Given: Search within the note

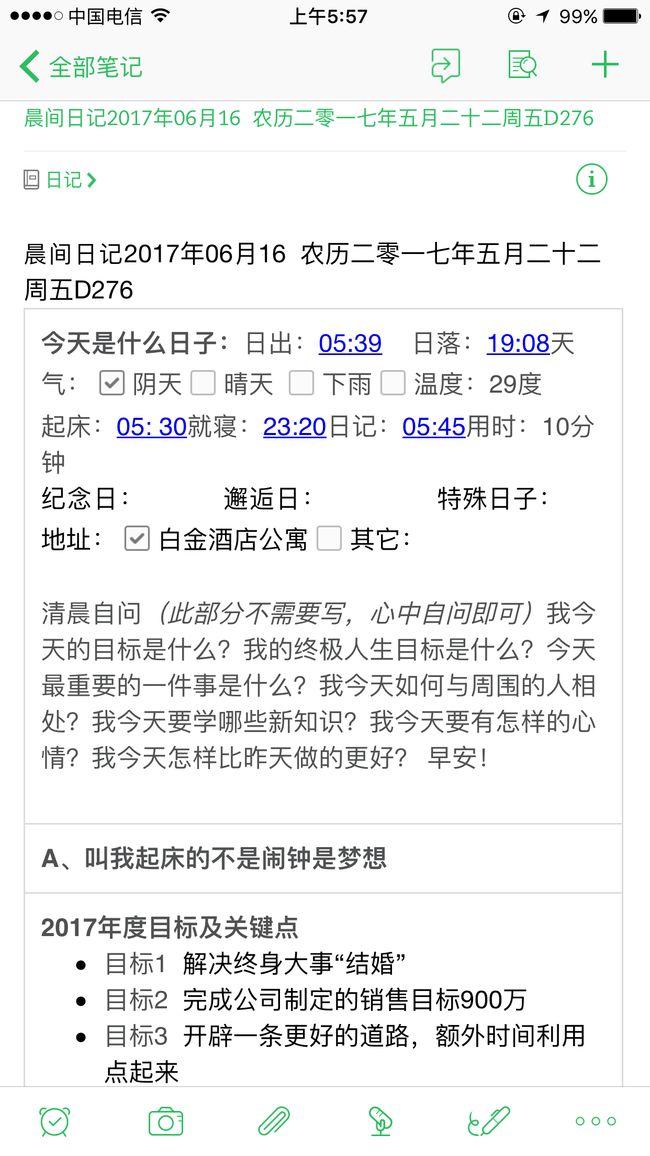Looking at the screenshot, I should [x=523, y=65].
